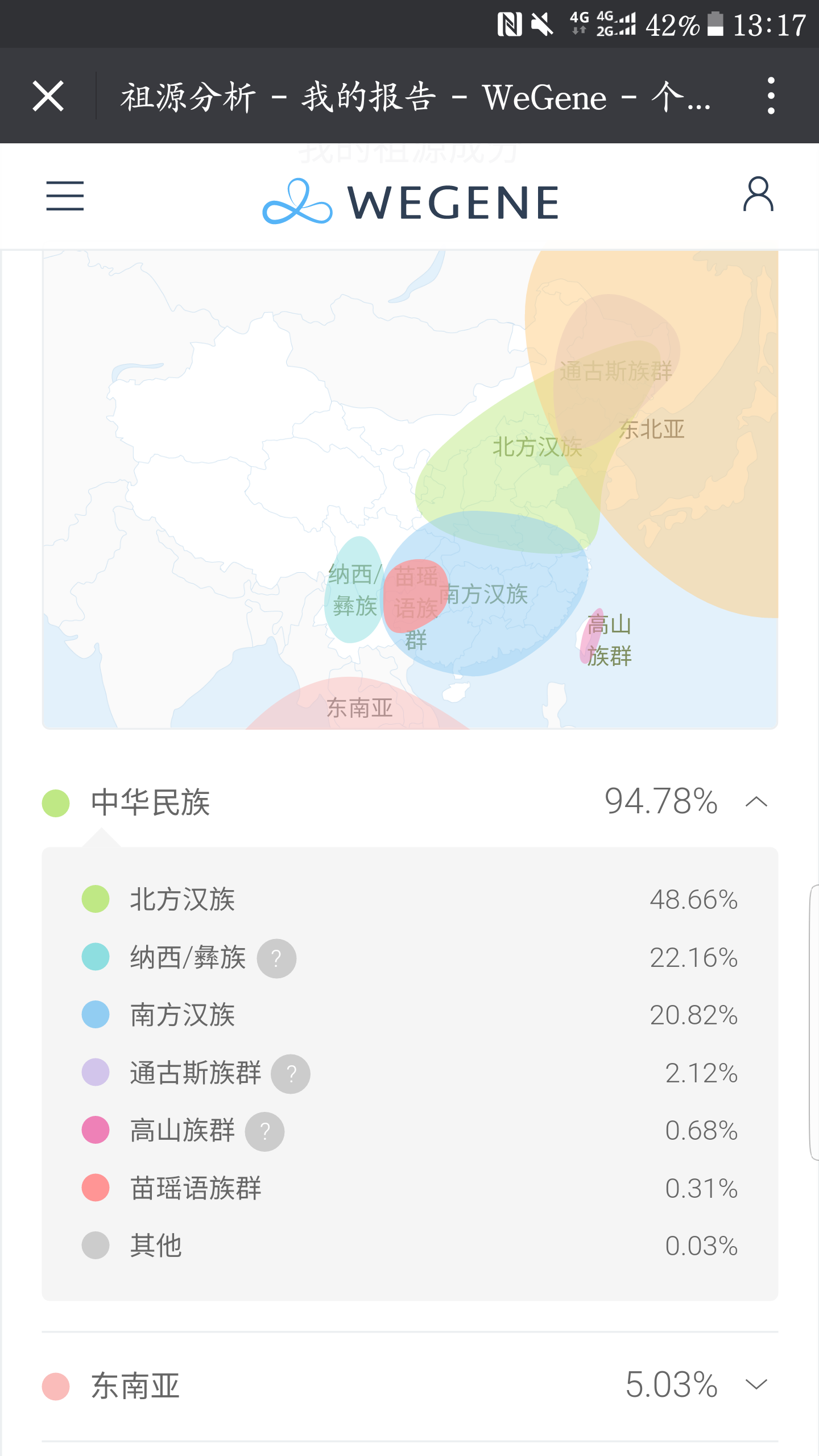Image resolution: width=819 pixels, height=1456 pixels.
Task: Collapse the 中华民族 section
Action: pos(756,802)
